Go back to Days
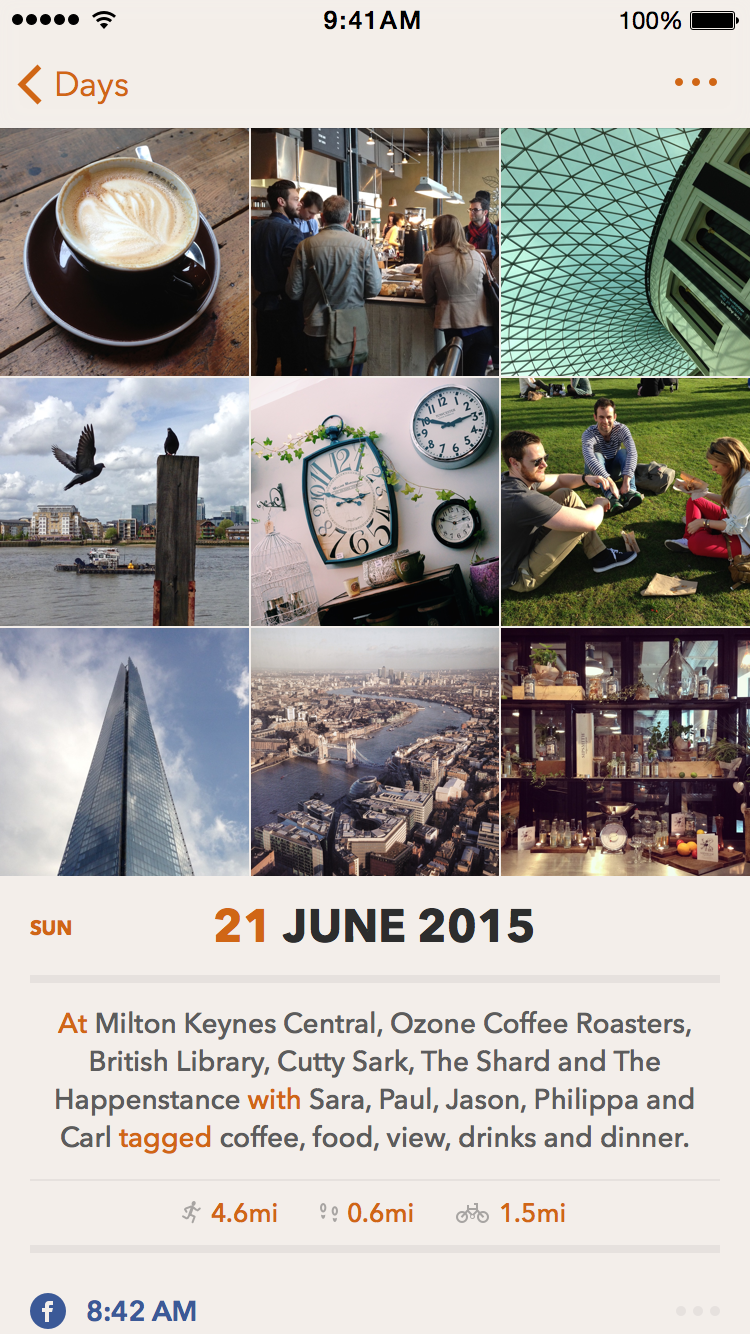The image size is (750, 1334). [73, 85]
